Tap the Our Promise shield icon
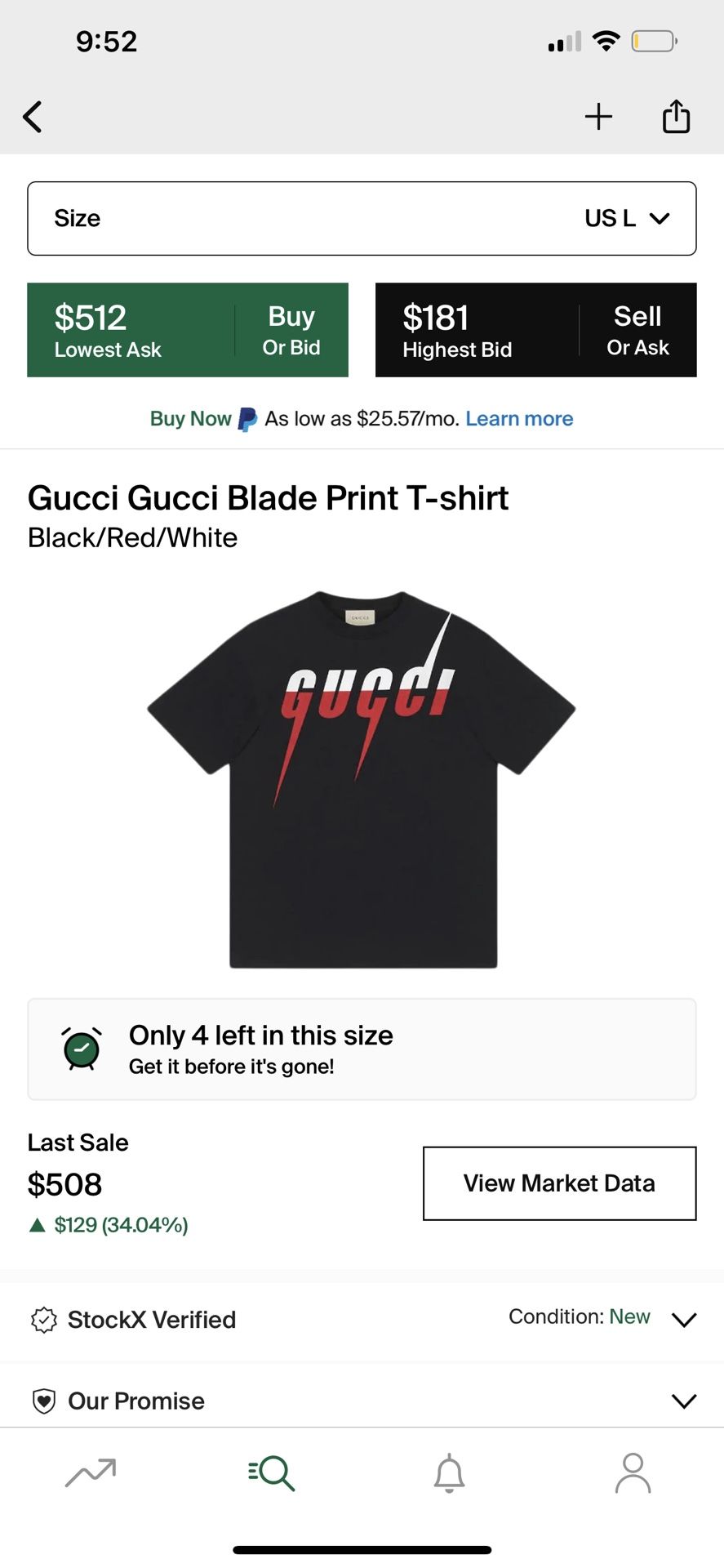The image size is (724, 1568). point(45,1401)
